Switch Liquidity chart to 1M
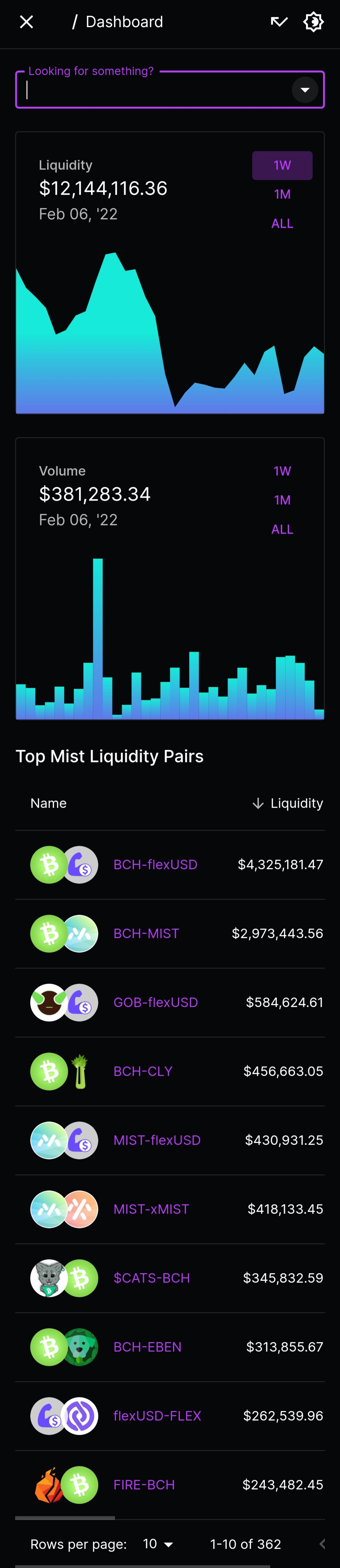This screenshot has height=1568, width=340. [x=282, y=194]
